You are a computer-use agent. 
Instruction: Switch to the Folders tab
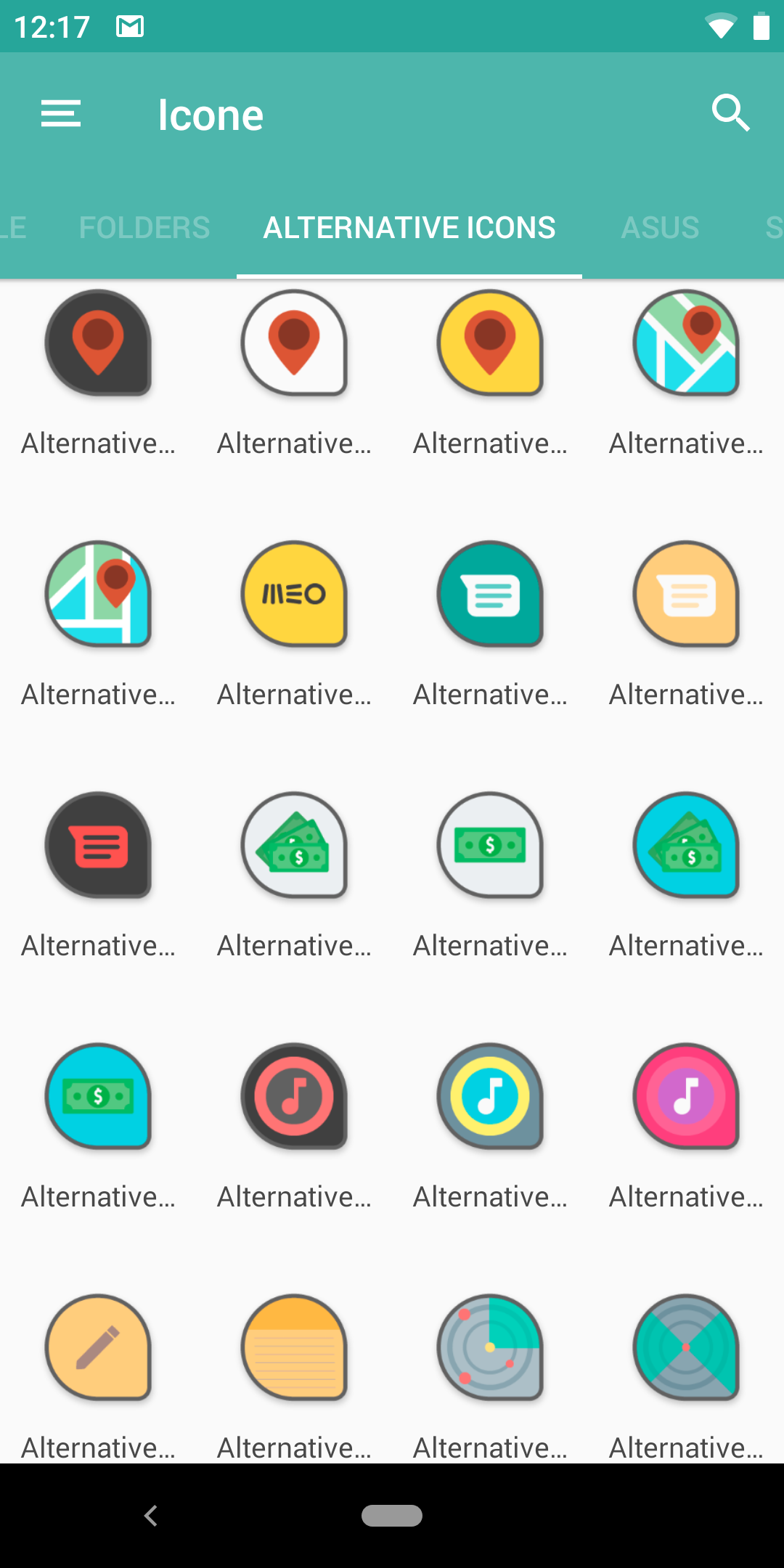pyautogui.click(x=144, y=227)
